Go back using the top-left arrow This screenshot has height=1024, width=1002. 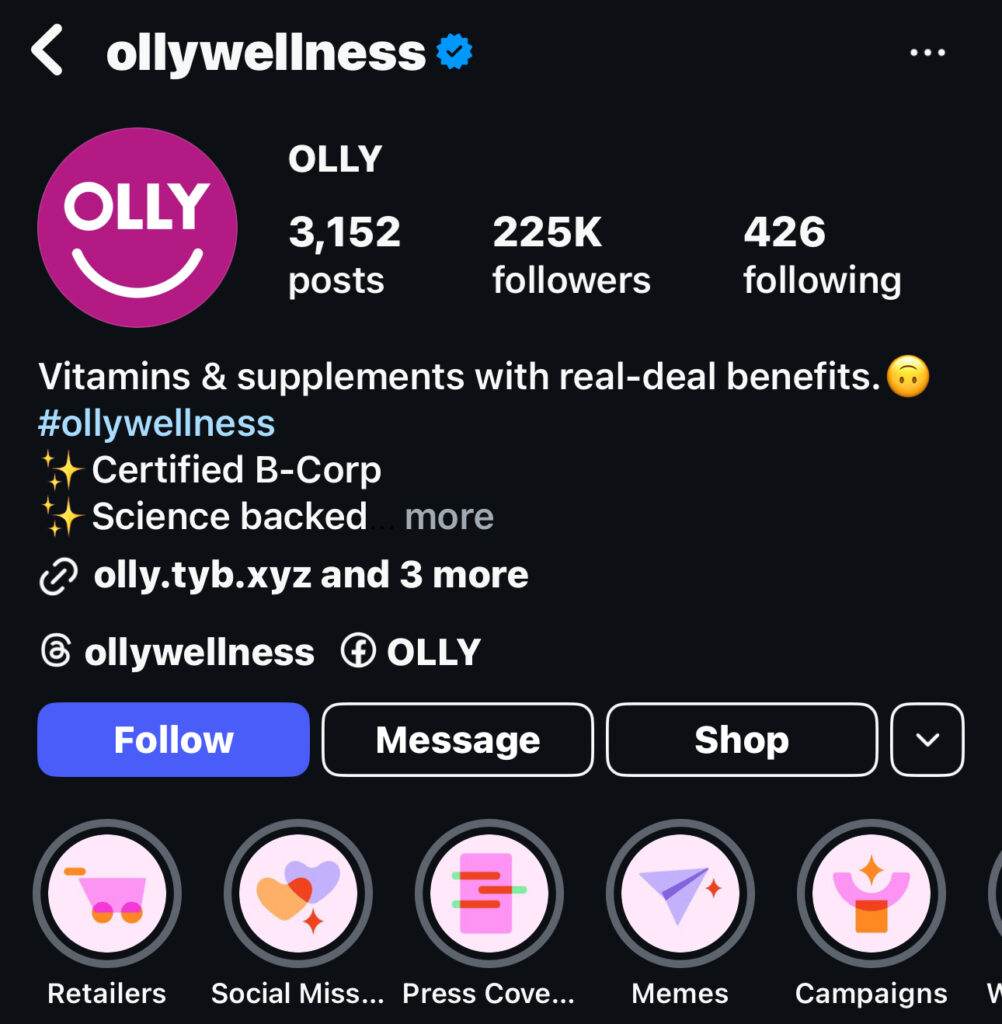pos(47,51)
